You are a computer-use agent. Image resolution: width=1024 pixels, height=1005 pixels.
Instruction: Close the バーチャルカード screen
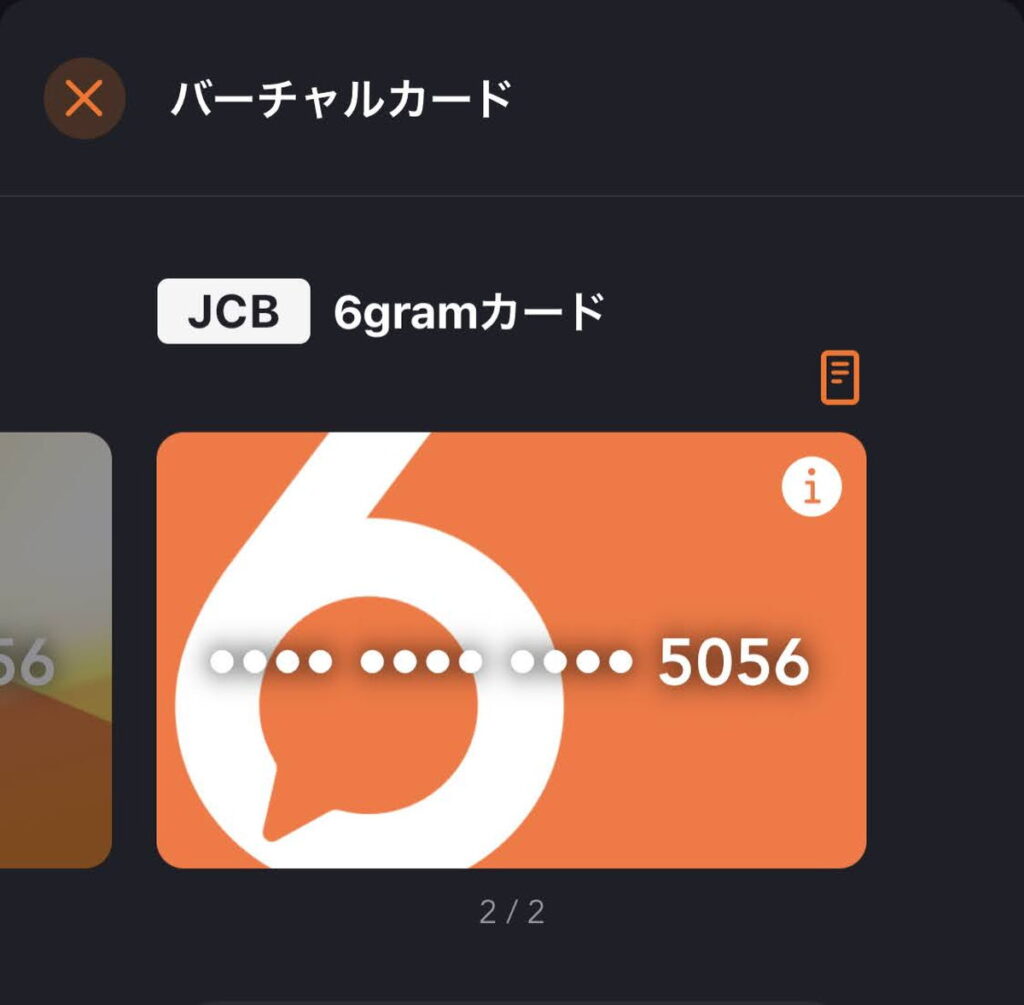(x=84, y=98)
